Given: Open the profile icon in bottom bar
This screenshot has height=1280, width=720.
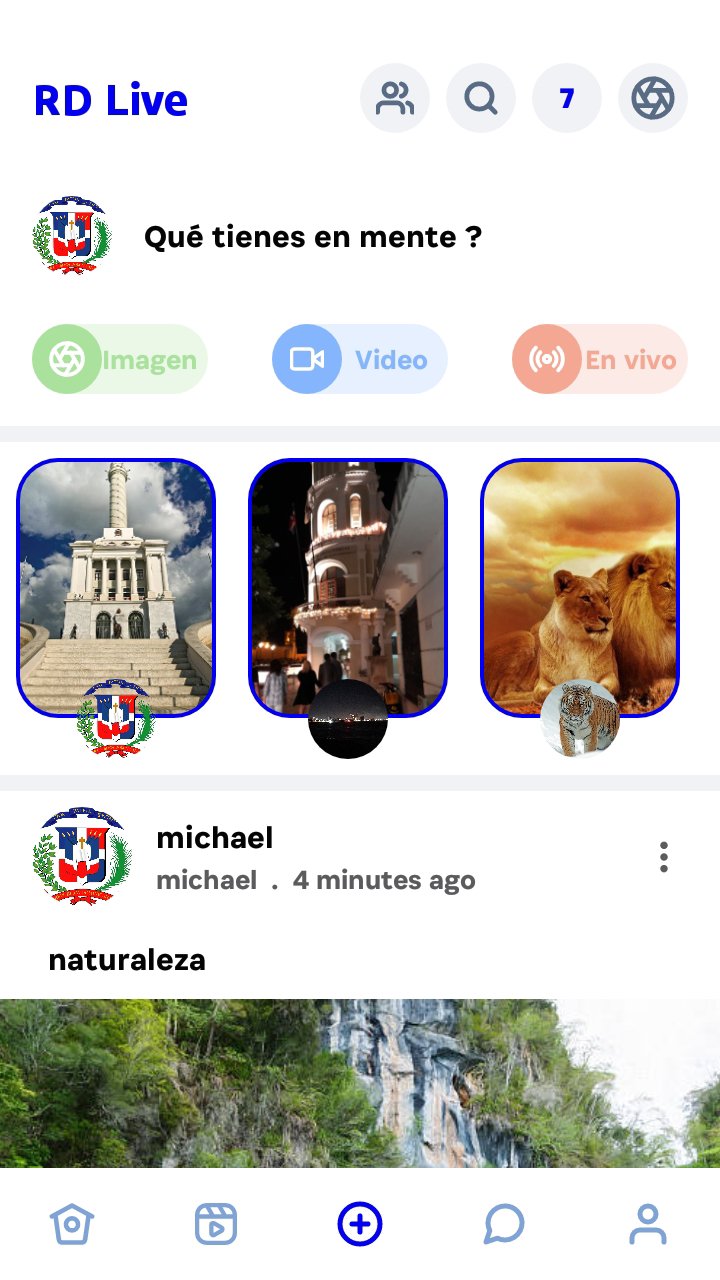Looking at the screenshot, I should pyautogui.click(x=649, y=1221).
